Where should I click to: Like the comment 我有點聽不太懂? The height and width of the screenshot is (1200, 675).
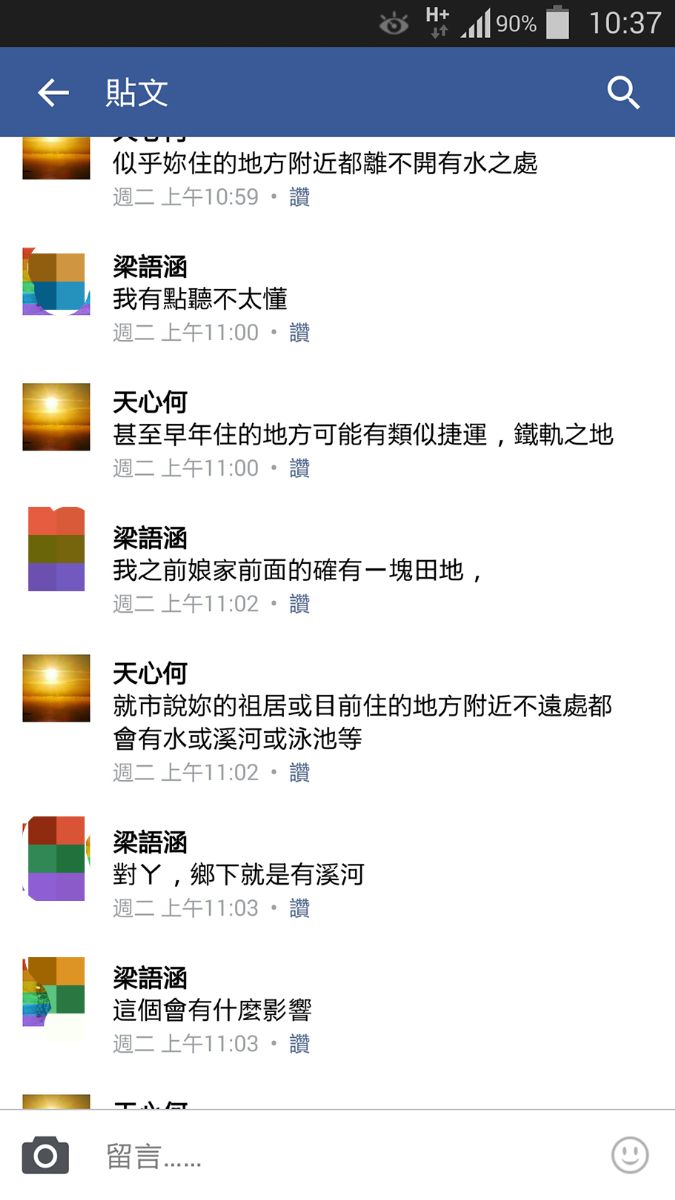(x=299, y=333)
